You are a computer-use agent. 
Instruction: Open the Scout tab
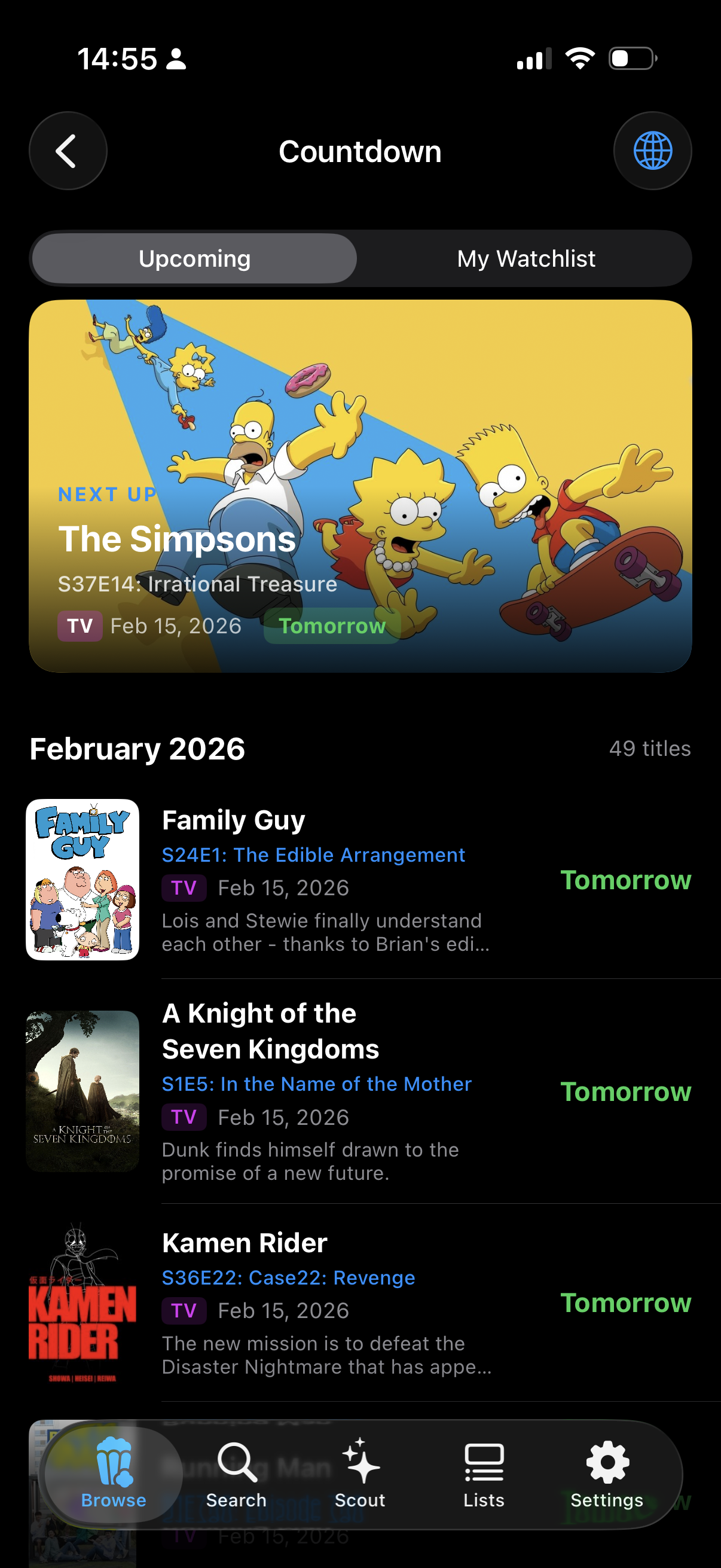click(360, 1473)
